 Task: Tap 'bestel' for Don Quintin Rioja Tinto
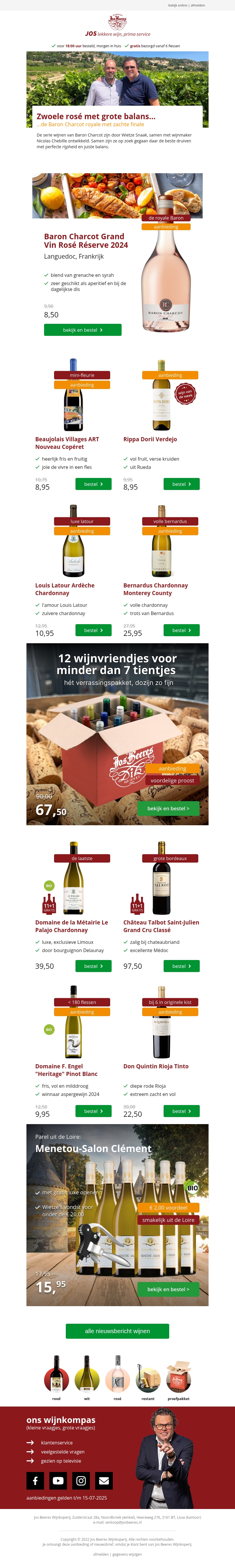click(x=182, y=1111)
